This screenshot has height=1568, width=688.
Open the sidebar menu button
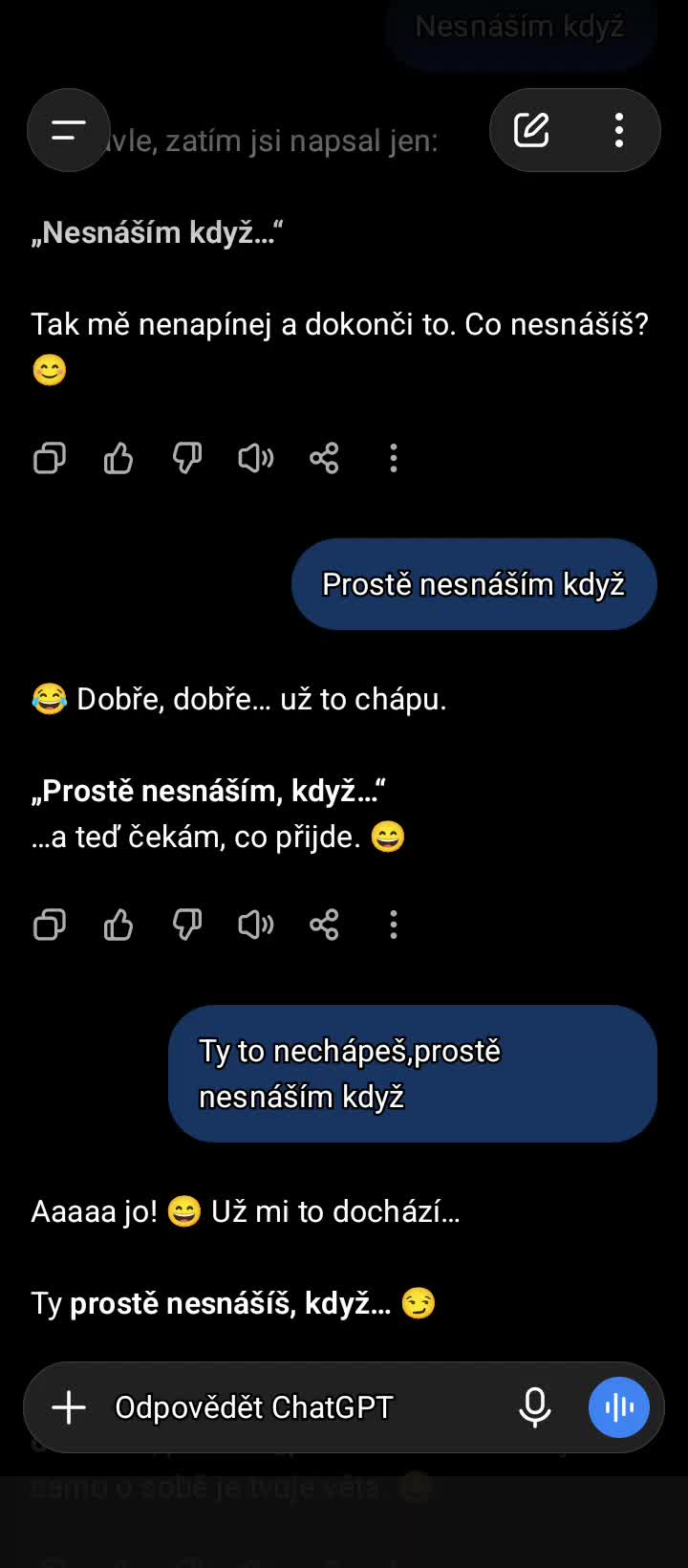coord(69,130)
